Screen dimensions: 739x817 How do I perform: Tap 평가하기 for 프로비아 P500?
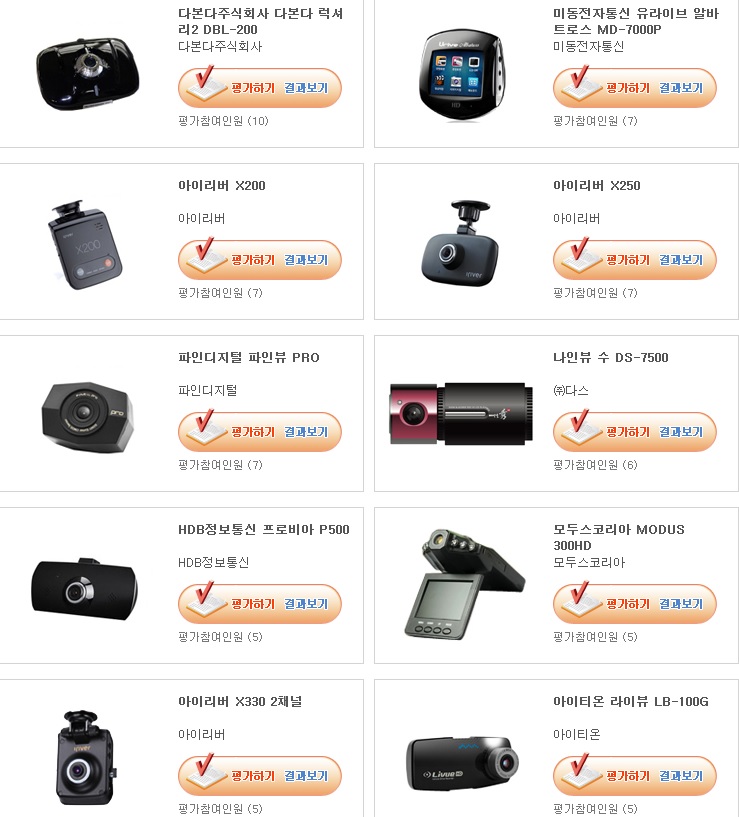tap(251, 604)
